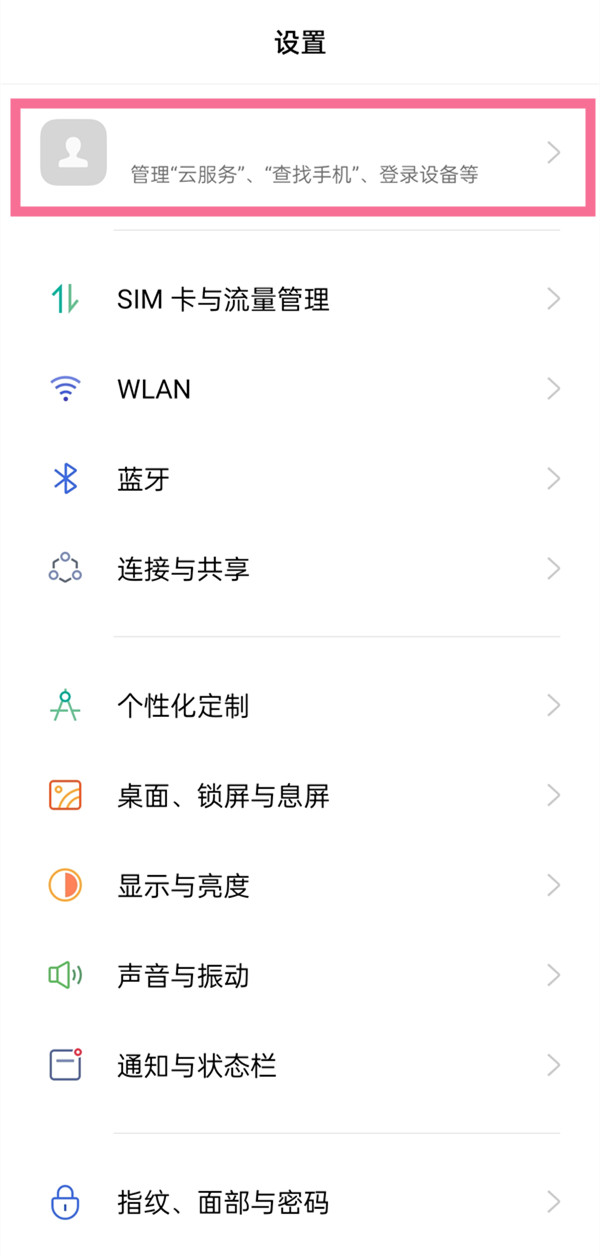The image size is (600, 1256).
Task: Open the account row for cloud services
Action: 300,153
